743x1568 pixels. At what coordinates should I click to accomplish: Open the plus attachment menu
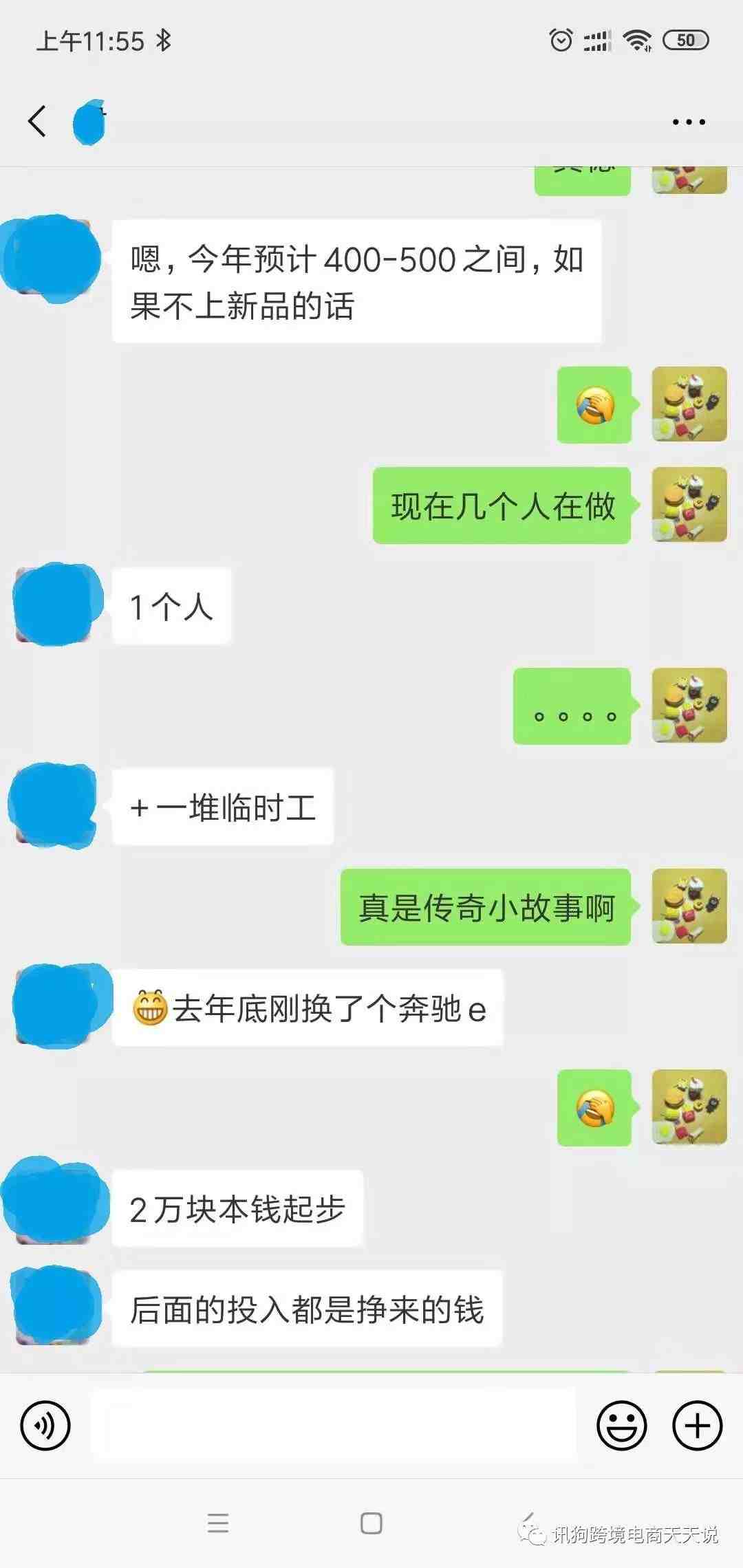(697, 1426)
